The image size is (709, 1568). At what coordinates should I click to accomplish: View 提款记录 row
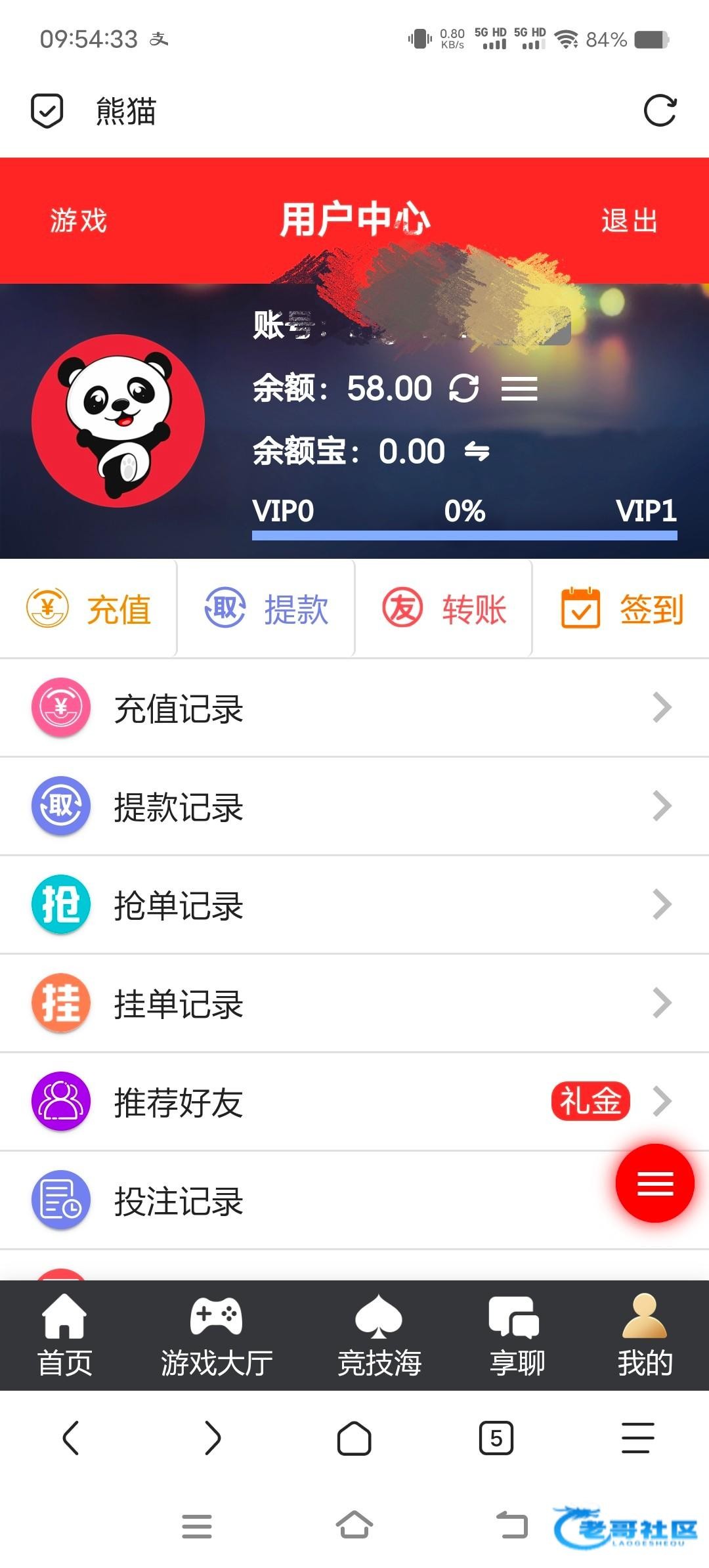click(354, 806)
